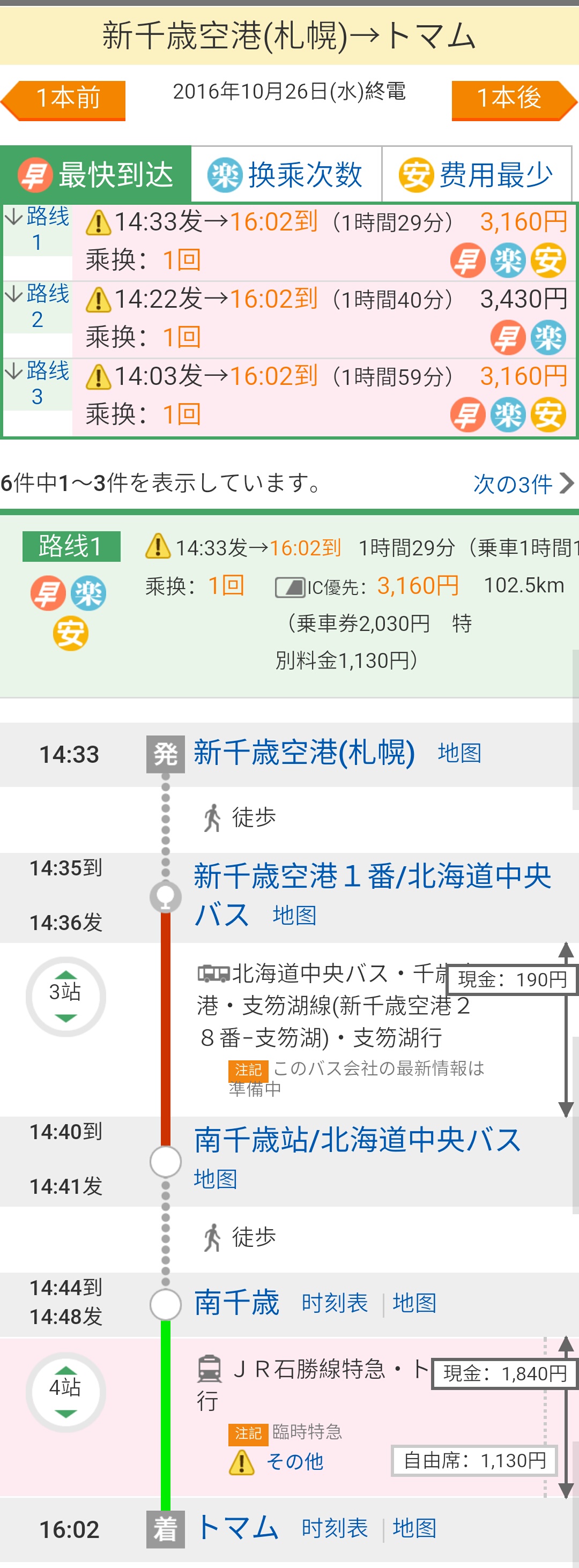The image size is (579, 1568).
Task: Open map for 新千歳空港1番 bus stop
Action: pos(294,915)
